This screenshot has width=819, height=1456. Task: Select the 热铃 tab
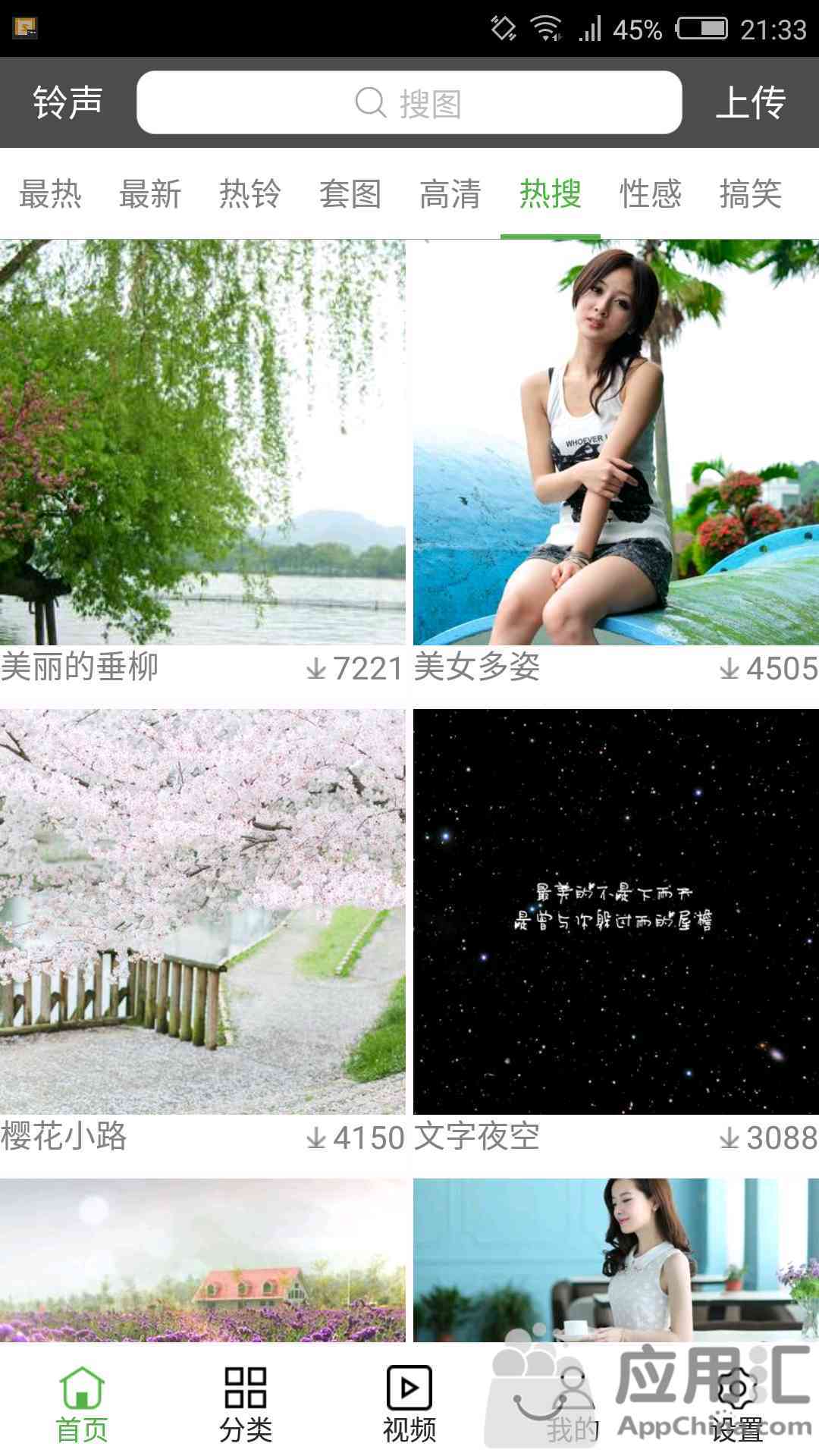pos(250,194)
